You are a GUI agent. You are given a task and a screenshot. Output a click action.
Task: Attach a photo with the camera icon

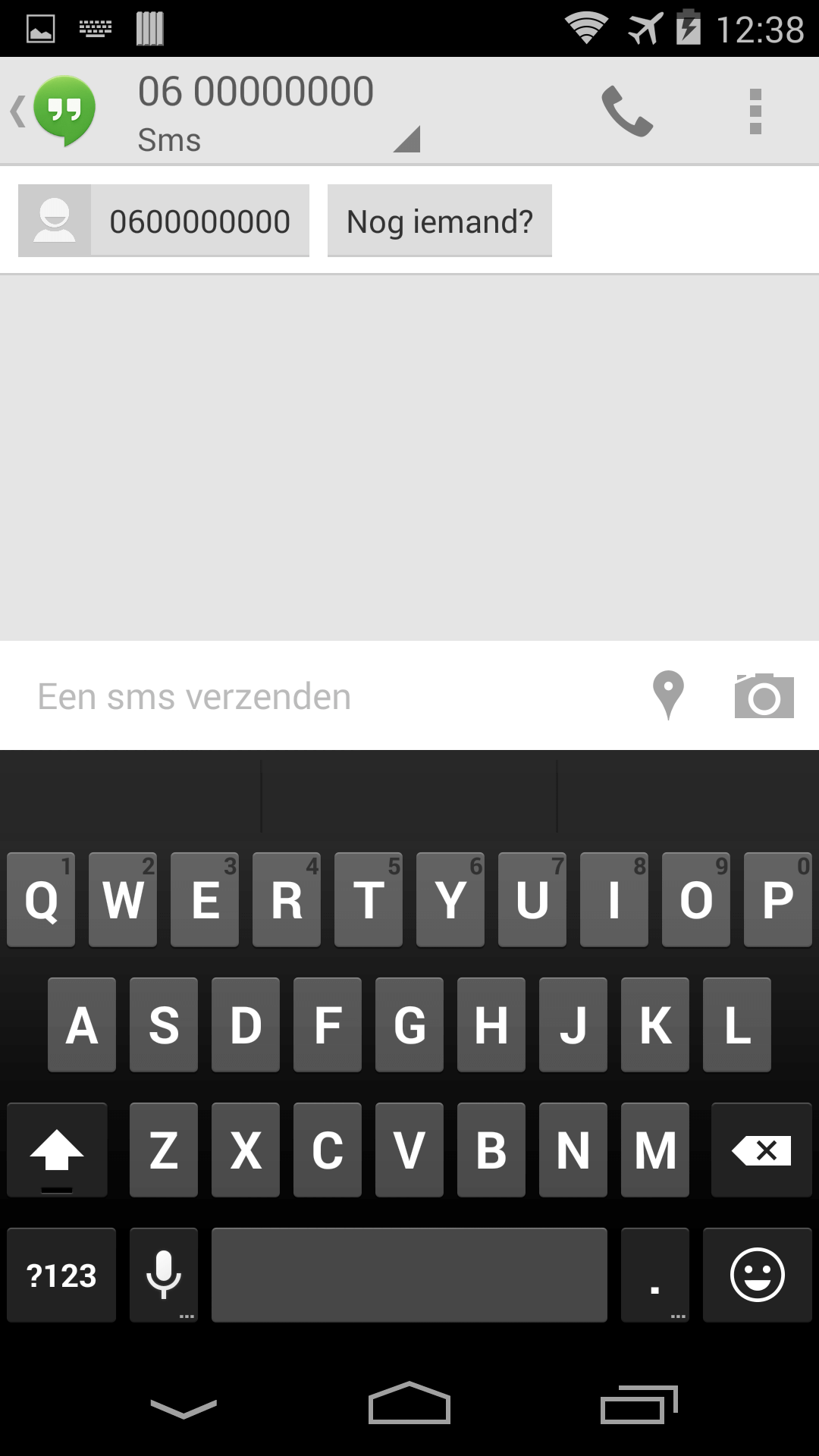764,695
